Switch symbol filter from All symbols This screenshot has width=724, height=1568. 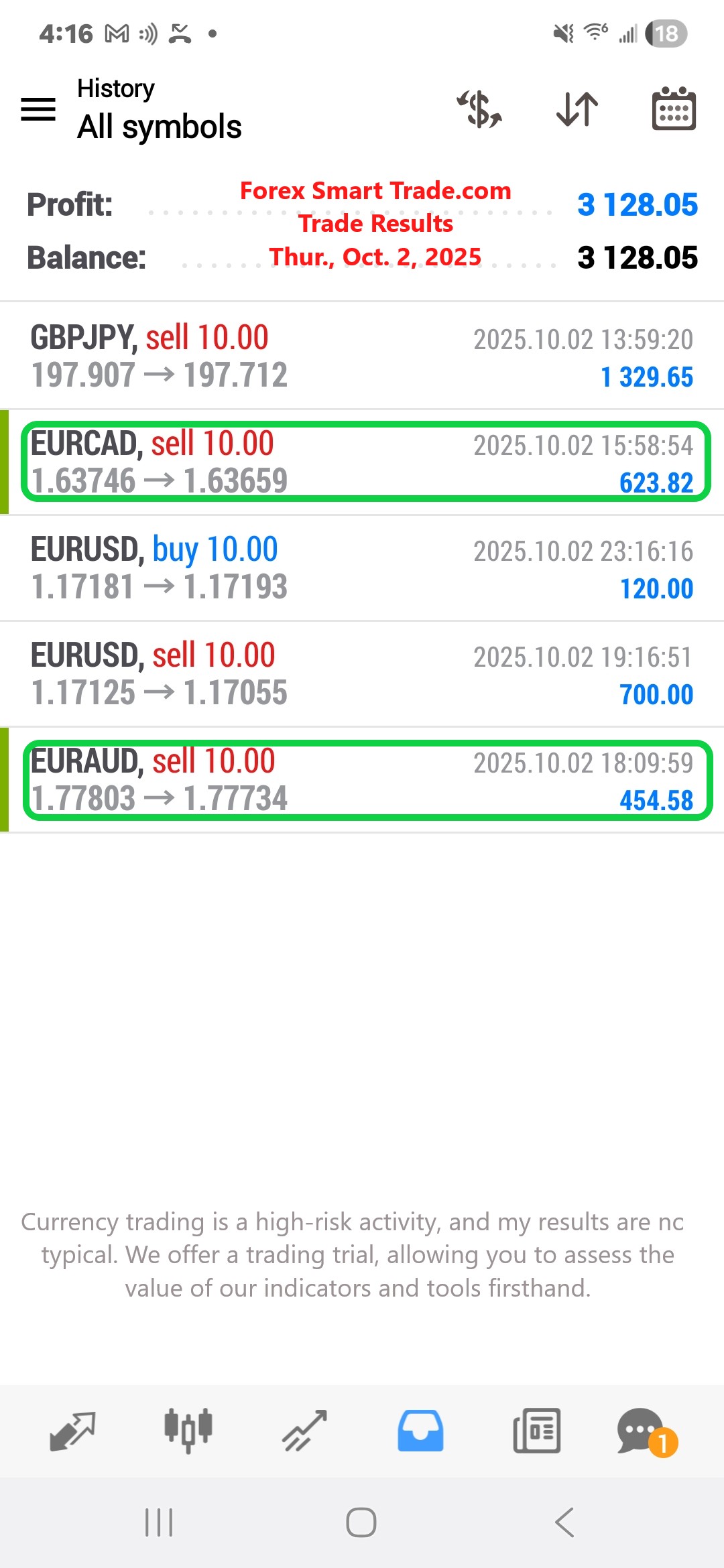click(x=159, y=126)
